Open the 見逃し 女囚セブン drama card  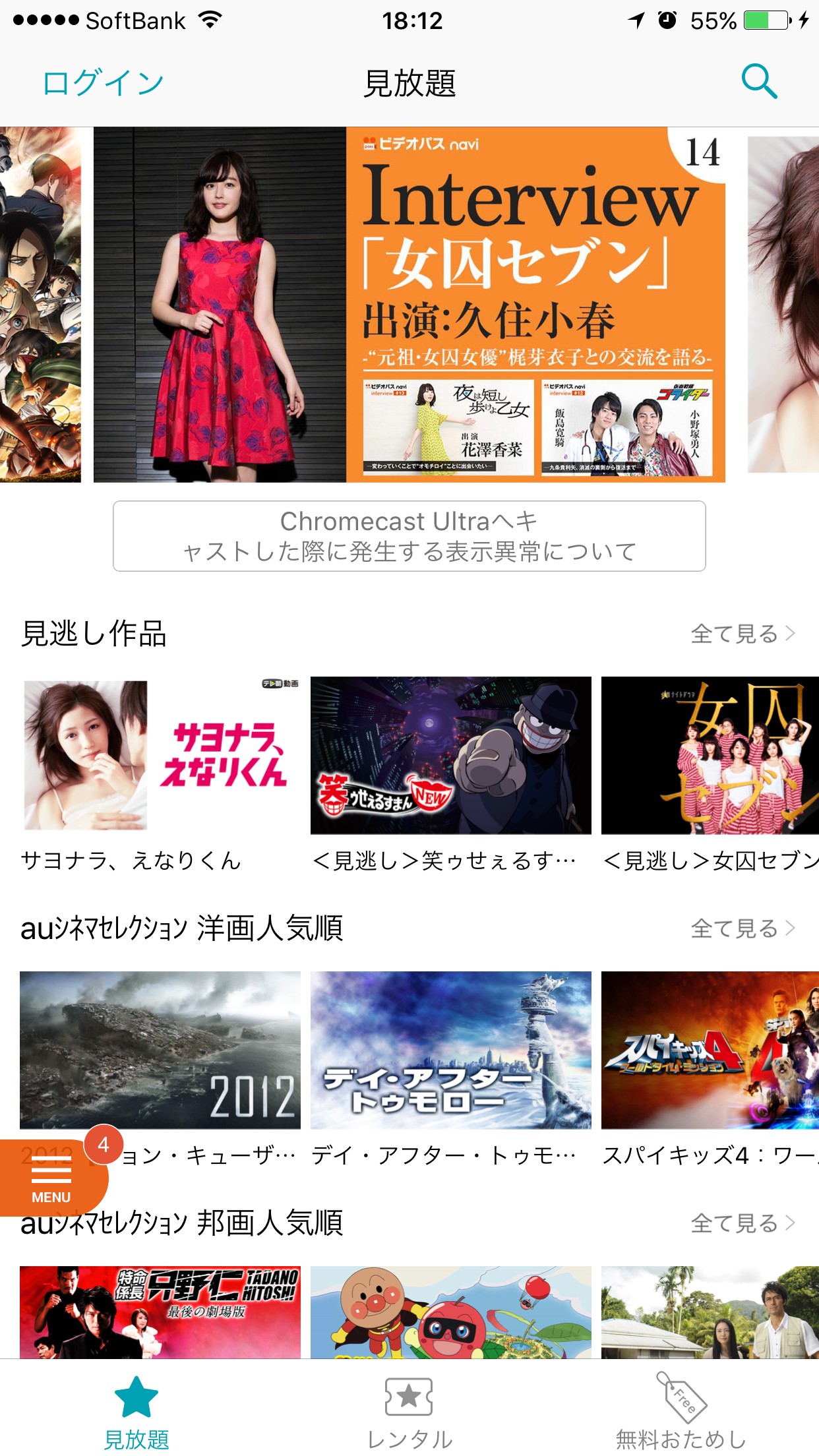click(710, 756)
